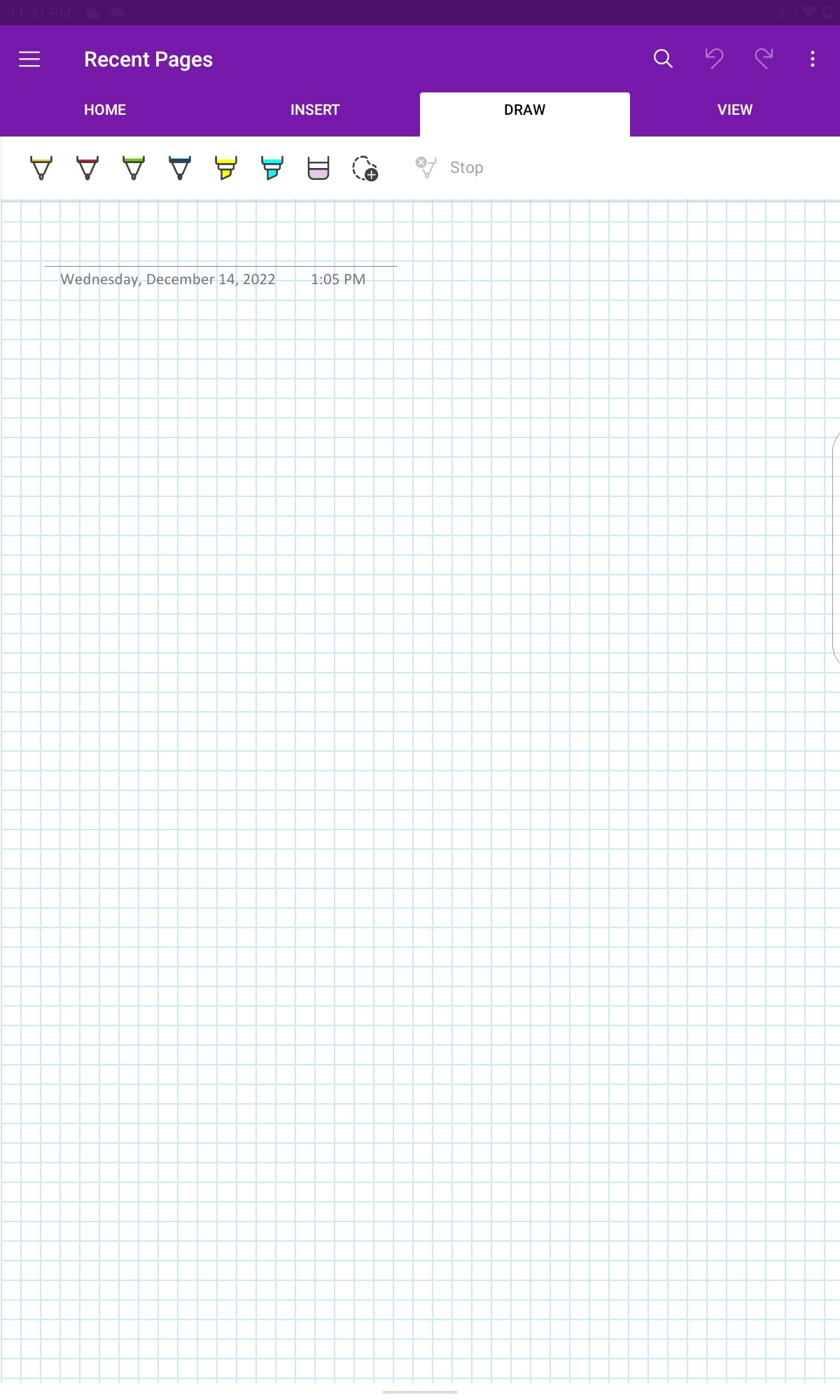840x1400 pixels.
Task: Activate the lasso select tool
Action: (x=365, y=168)
